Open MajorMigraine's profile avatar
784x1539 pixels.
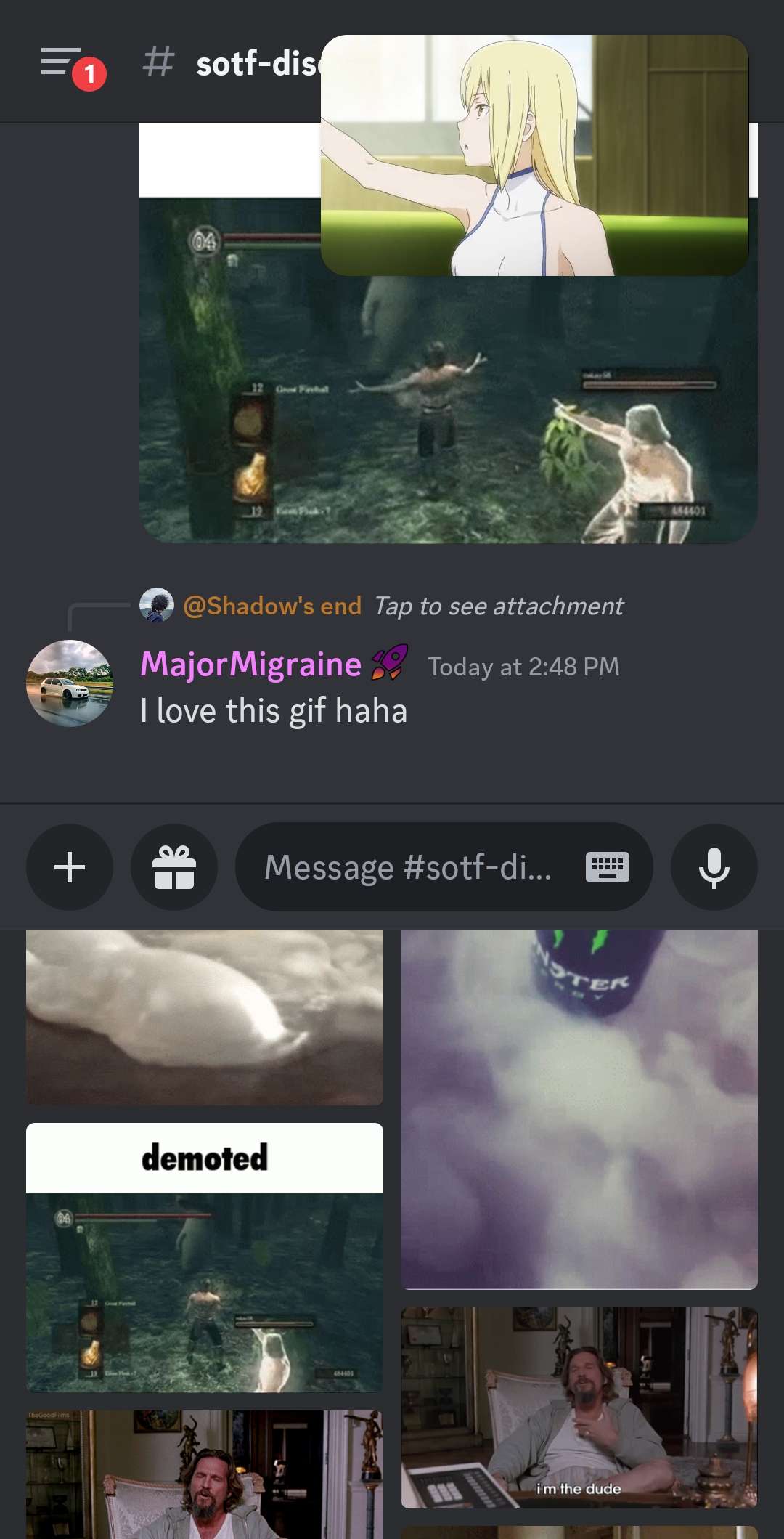pos(70,683)
